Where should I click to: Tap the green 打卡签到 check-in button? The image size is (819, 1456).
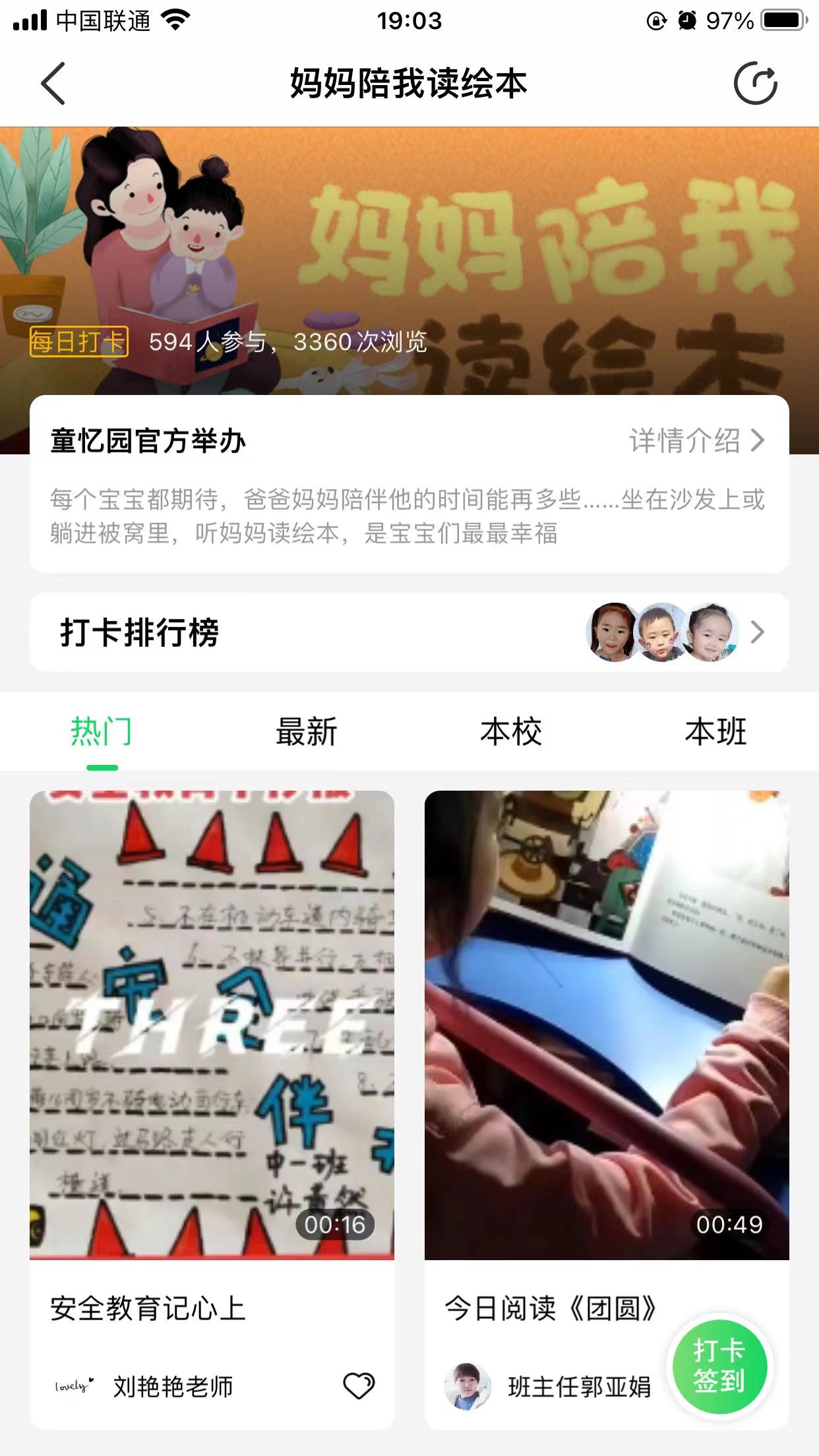(719, 1366)
